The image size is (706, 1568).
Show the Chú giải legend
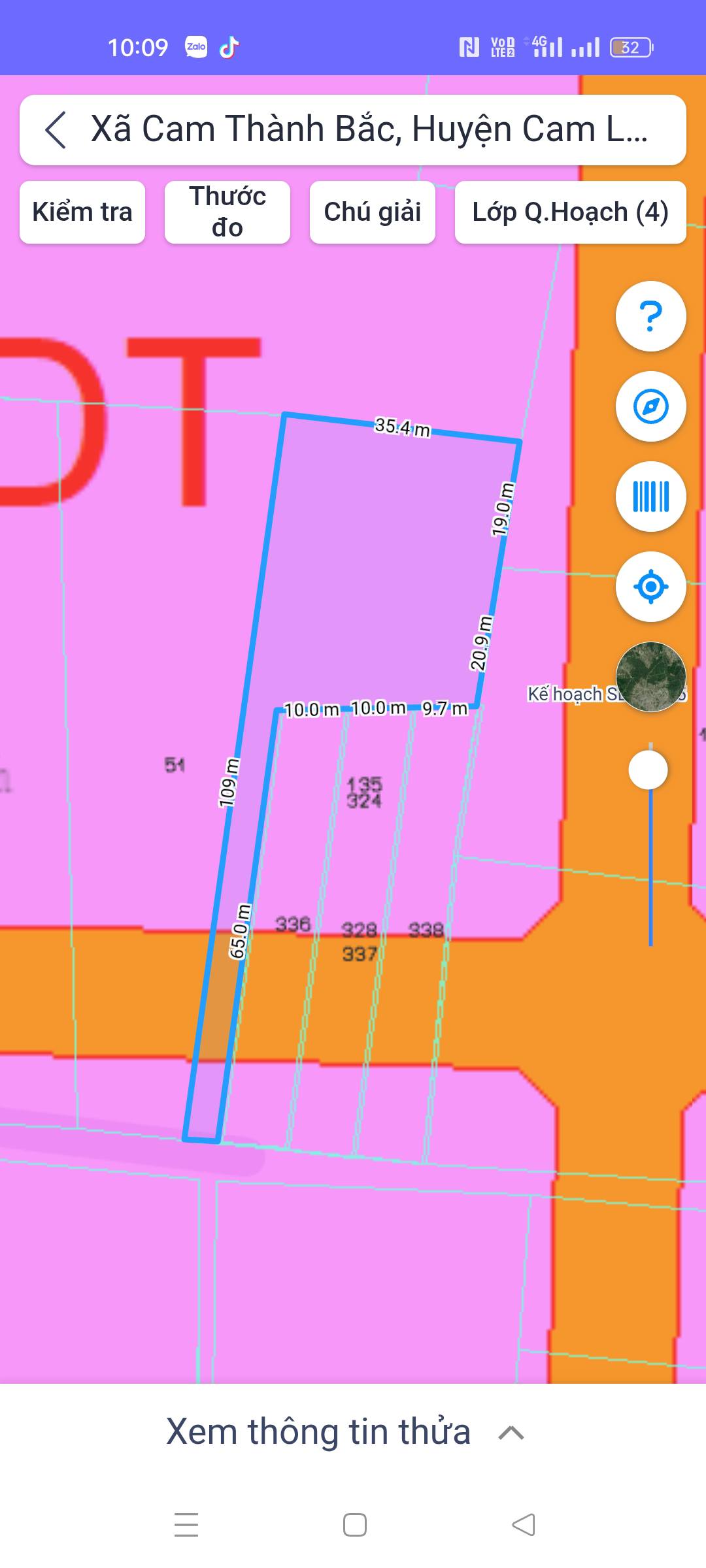[x=372, y=212]
